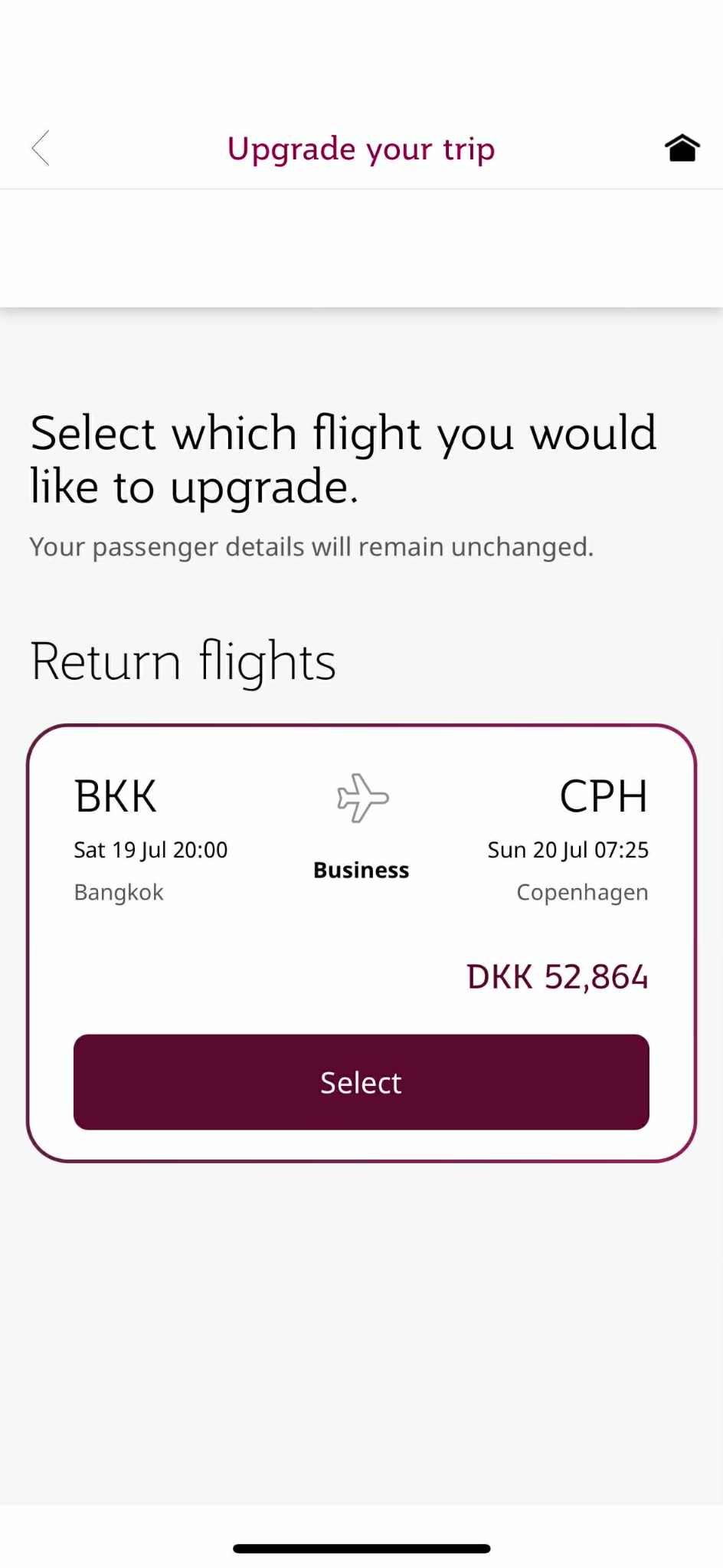Select the BKK to CPH Business upgrade
Viewport: 723px width, 1568px height.
[x=361, y=1081]
